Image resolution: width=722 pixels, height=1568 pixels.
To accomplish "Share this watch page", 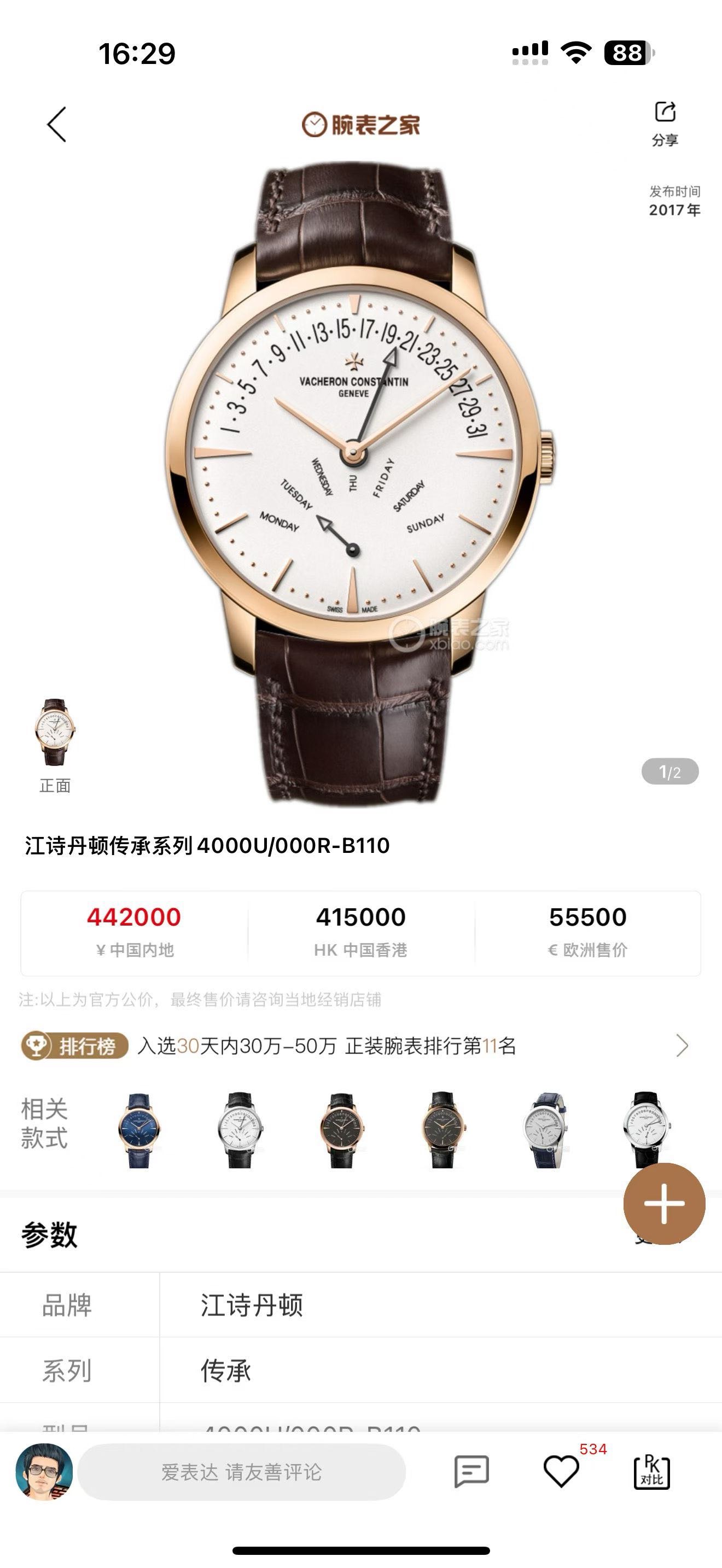I will [x=665, y=123].
